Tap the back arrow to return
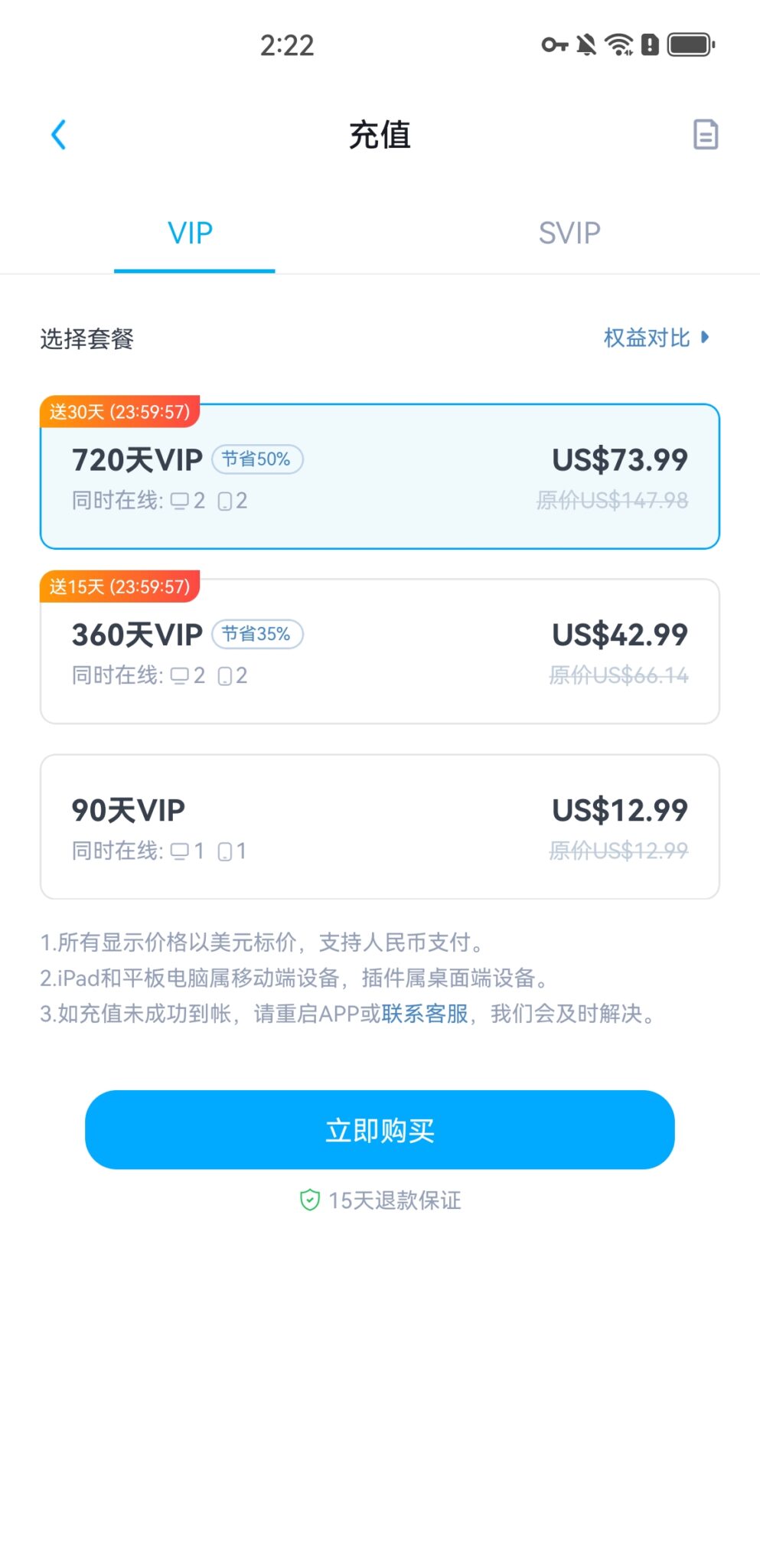 (59, 135)
